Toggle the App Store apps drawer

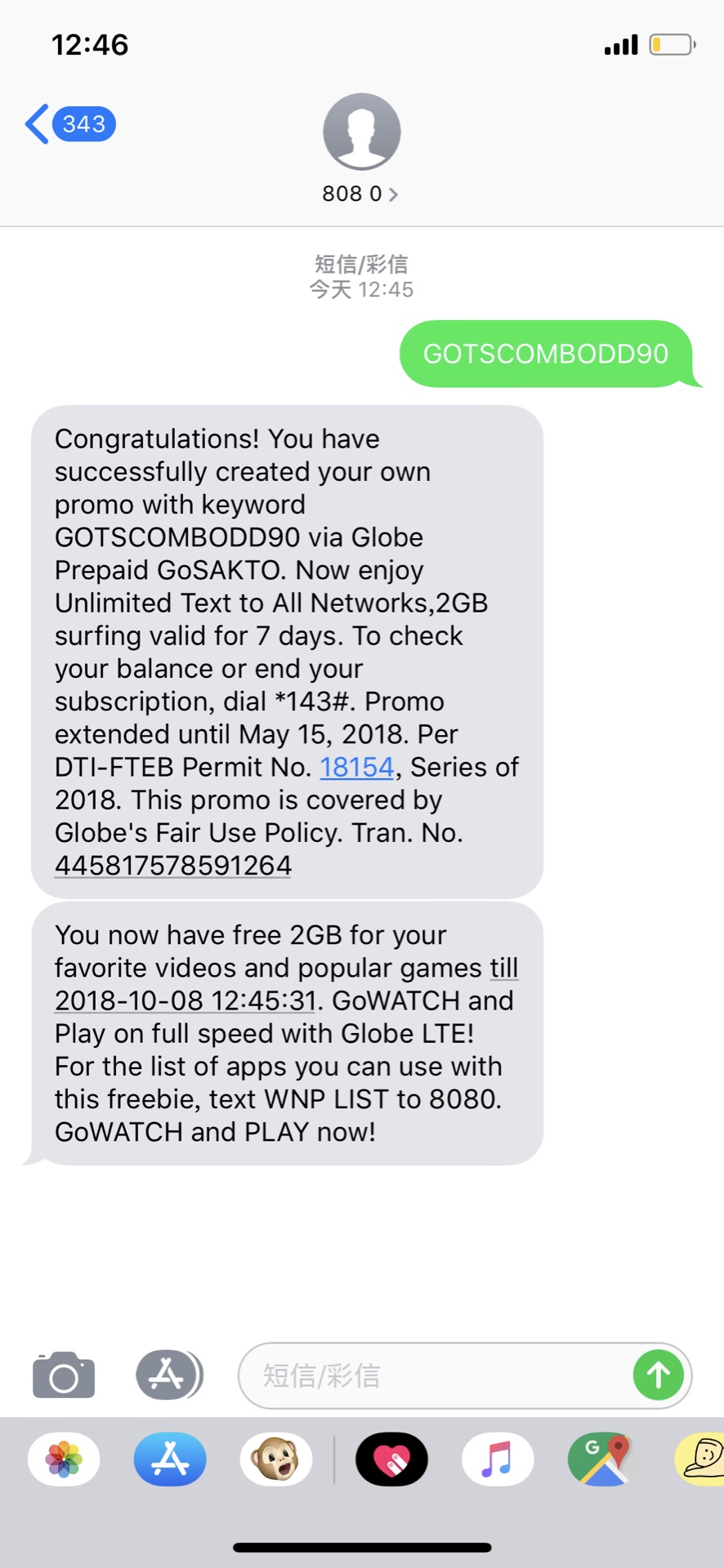click(x=168, y=1375)
